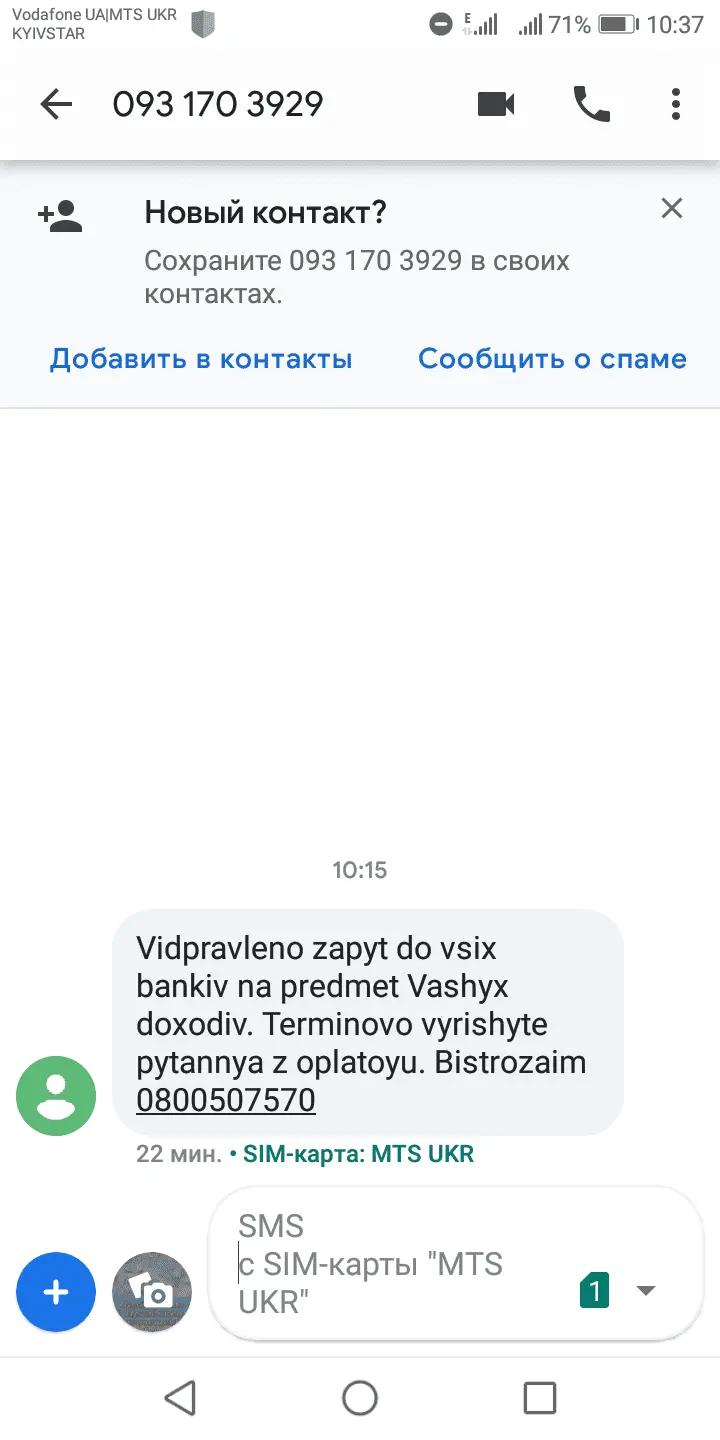Image resolution: width=720 pixels, height=1440 pixels.
Task: Open recent apps overview
Action: click(539, 1397)
